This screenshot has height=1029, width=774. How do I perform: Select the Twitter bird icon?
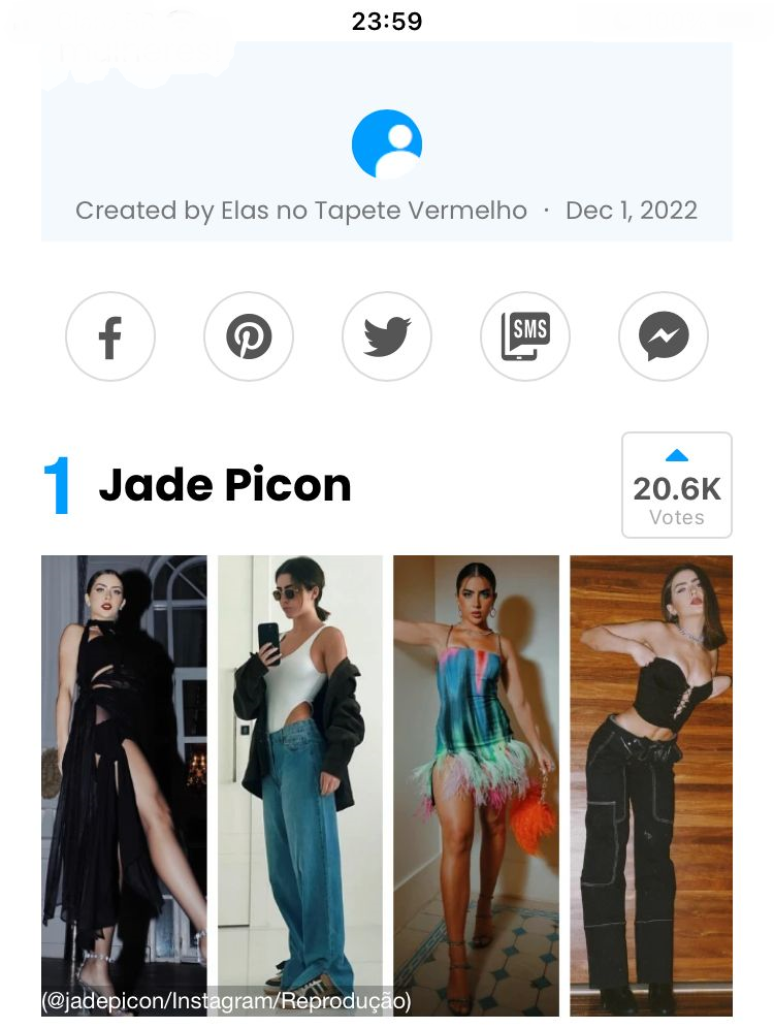pos(387,338)
